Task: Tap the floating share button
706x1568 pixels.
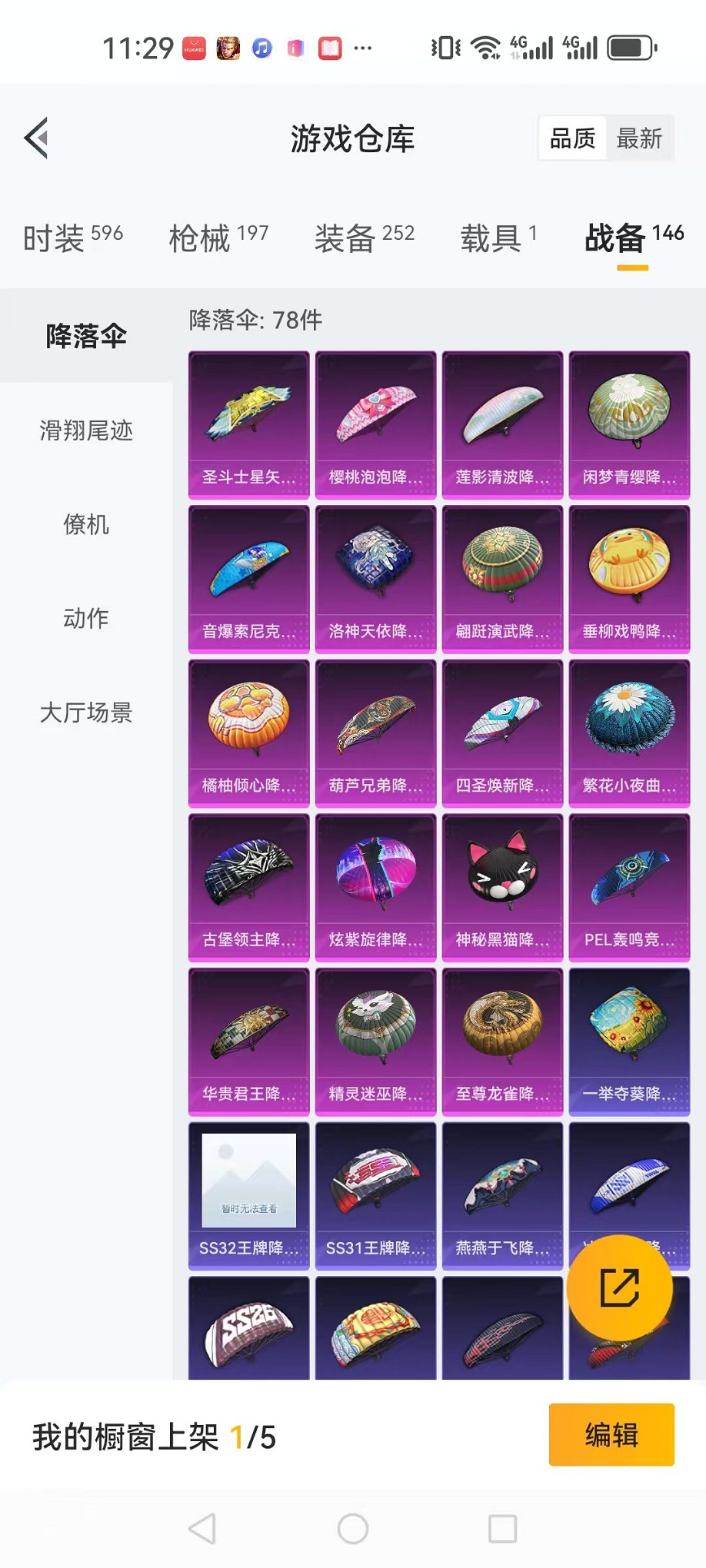Action: [x=619, y=1288]
